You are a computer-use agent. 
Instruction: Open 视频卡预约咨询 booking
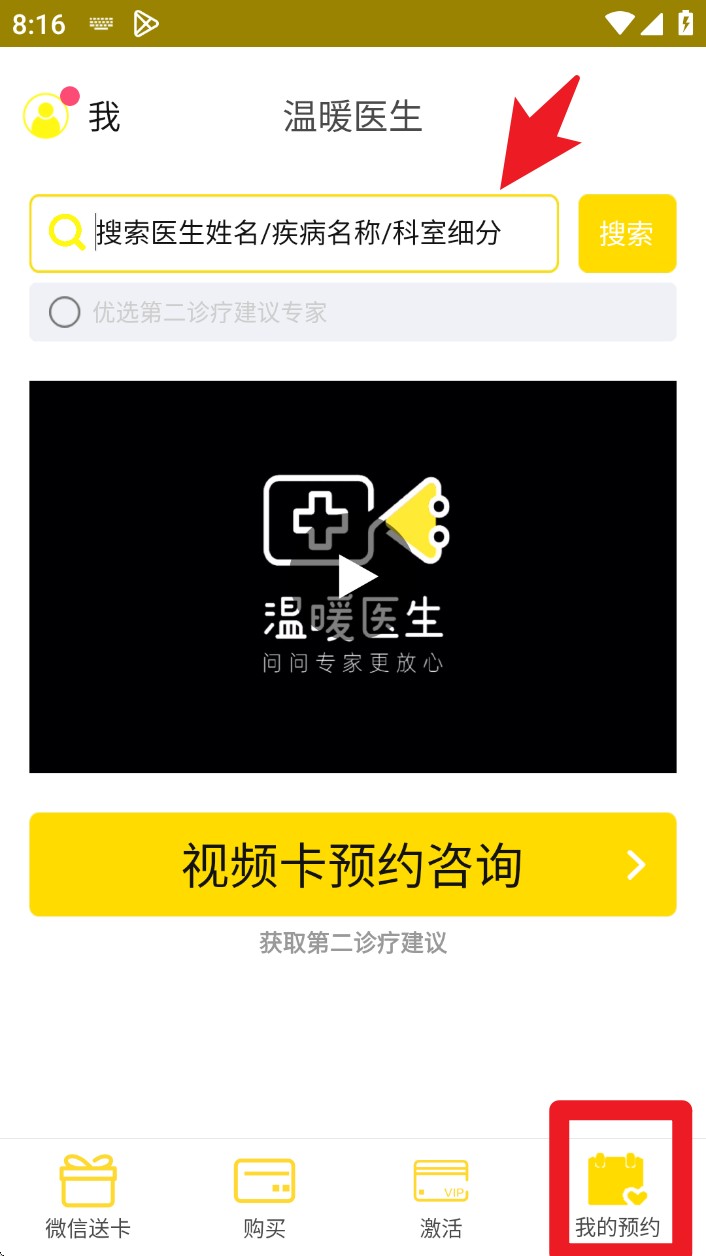[353, 865]
